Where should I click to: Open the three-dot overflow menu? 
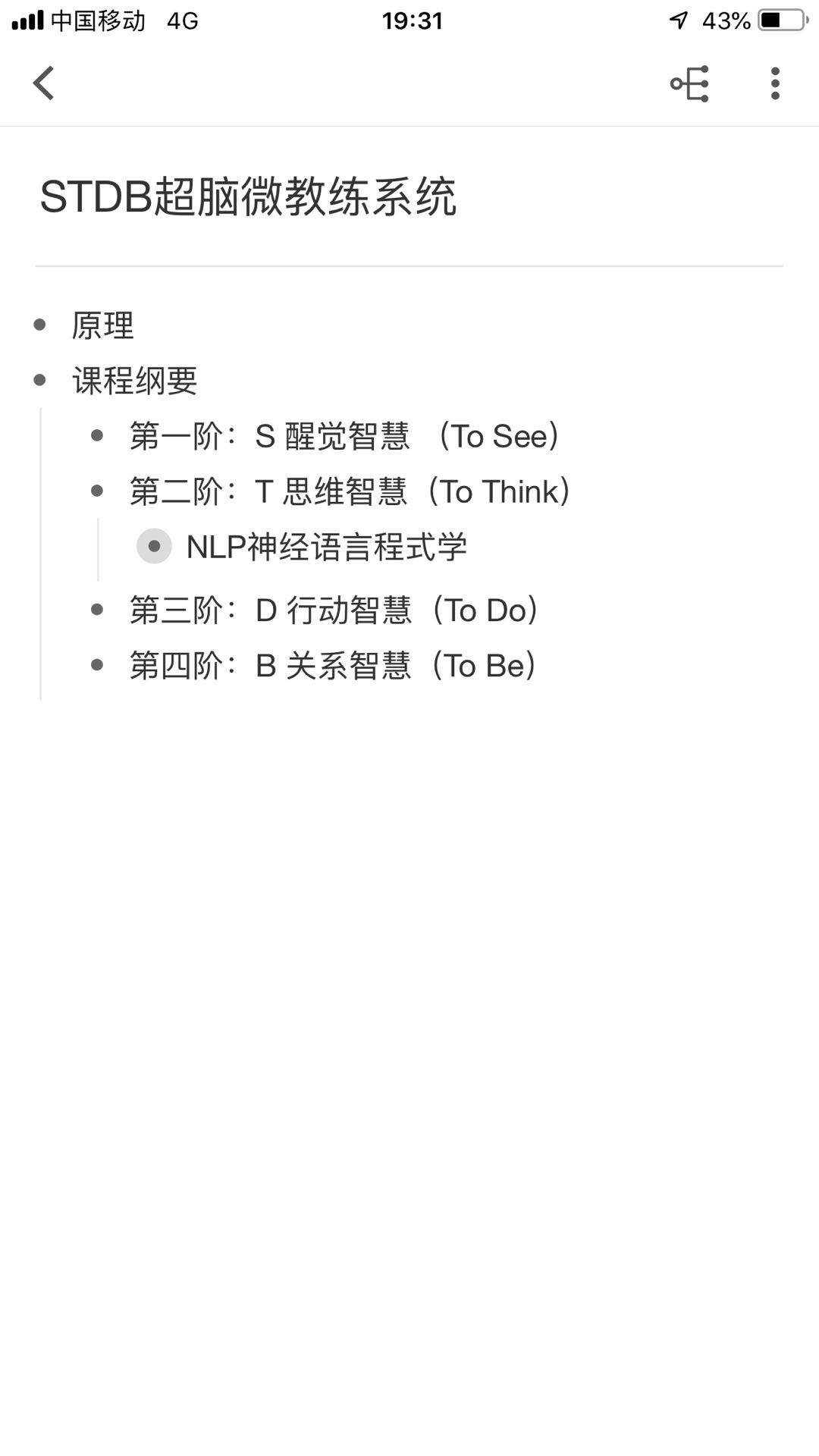click(x=774, y=83)
